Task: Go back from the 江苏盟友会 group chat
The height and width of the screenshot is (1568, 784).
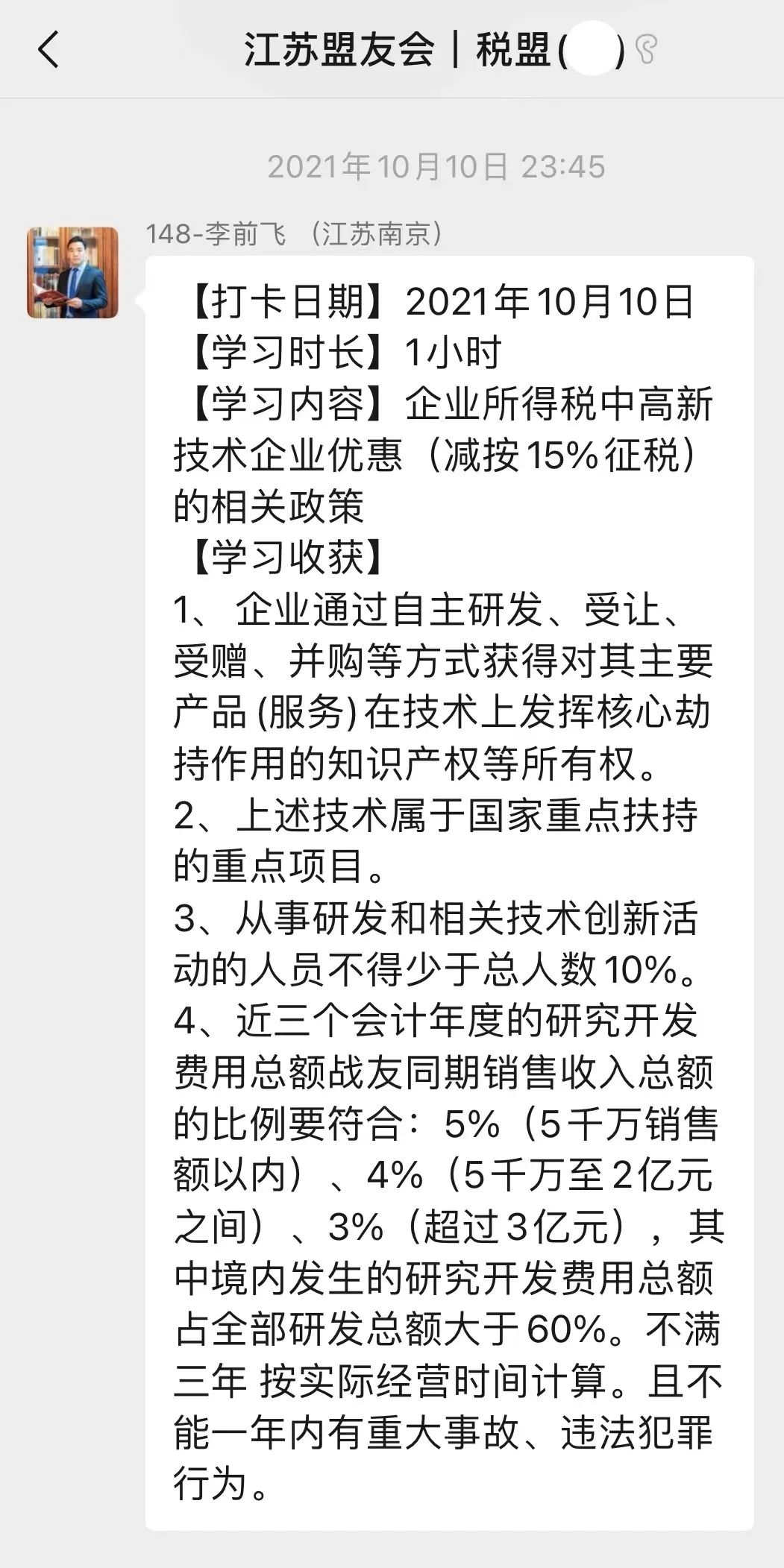Action: (x=48, y=51)
